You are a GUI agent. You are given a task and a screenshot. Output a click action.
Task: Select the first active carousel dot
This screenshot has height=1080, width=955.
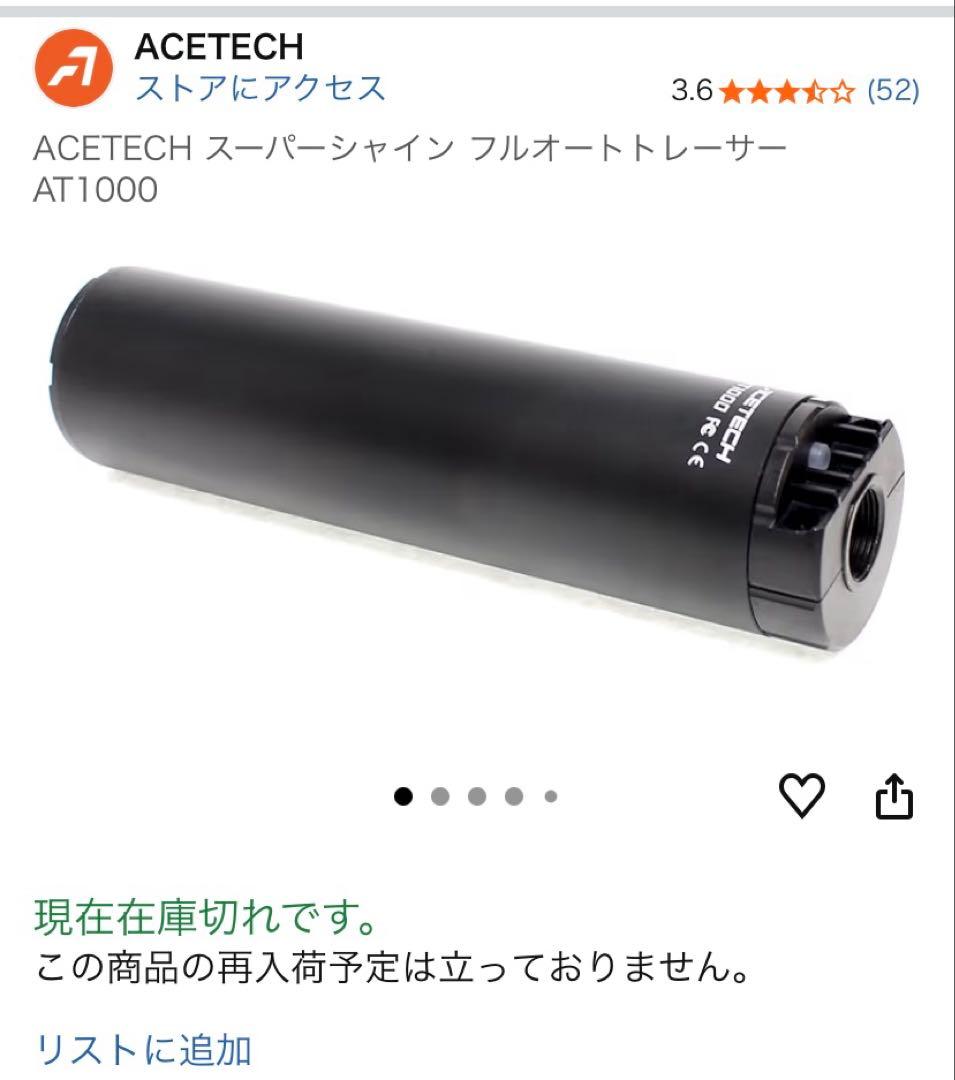[x=404, y=795]
